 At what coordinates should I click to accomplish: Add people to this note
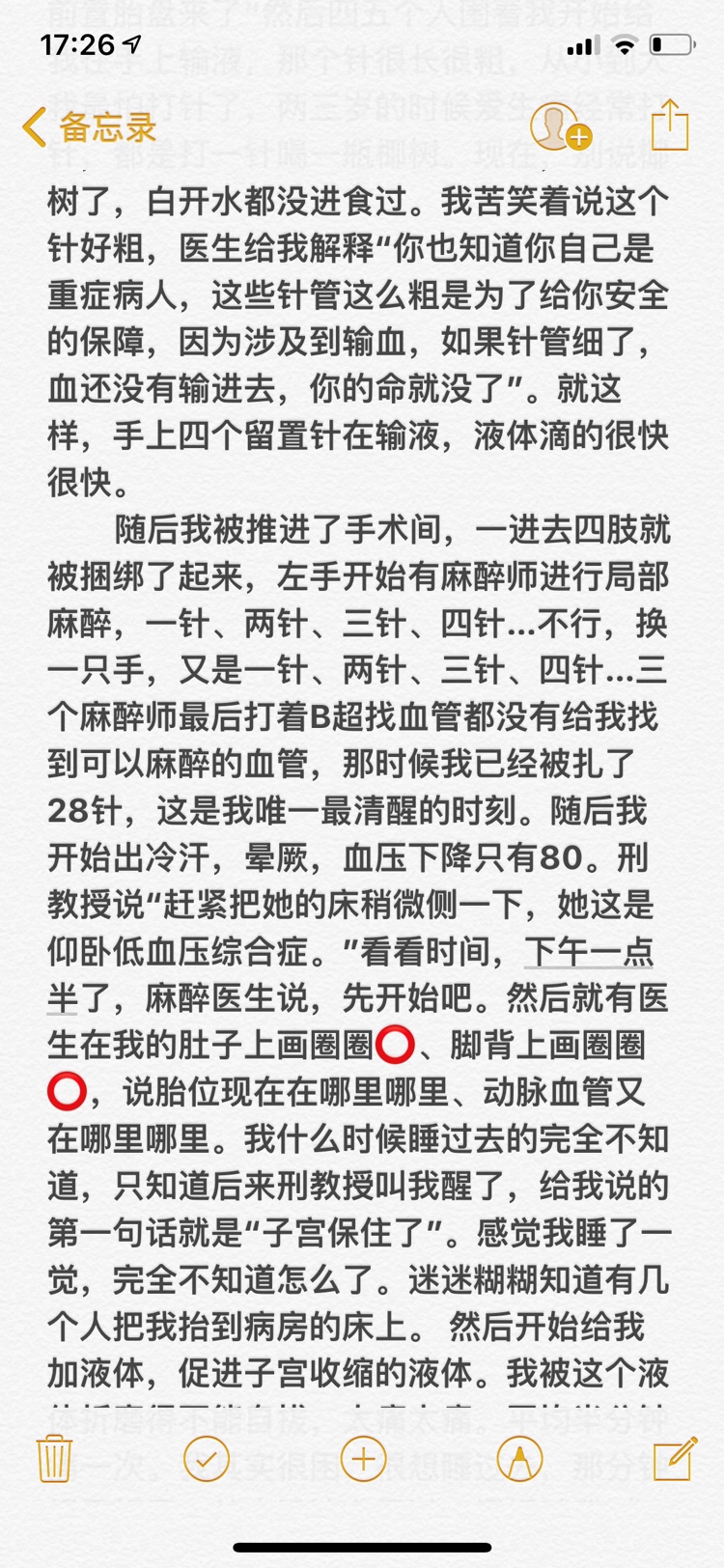point(560,126)
